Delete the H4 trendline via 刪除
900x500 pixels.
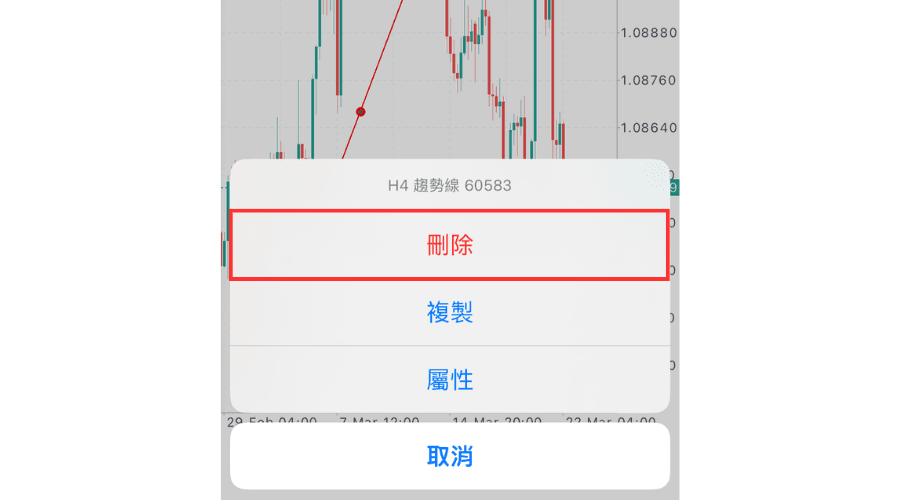tap(449, 245)
